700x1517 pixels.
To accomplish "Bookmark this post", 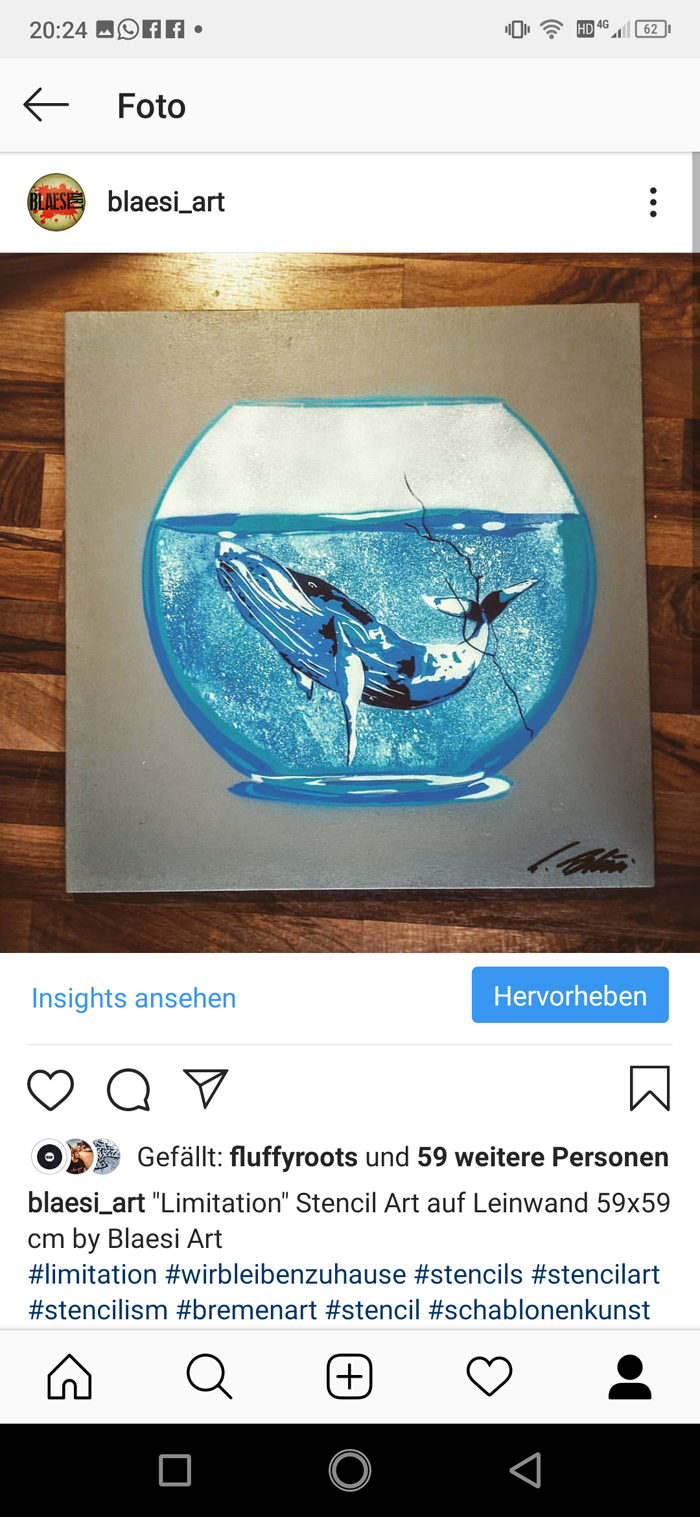I will tap(650, 1089).
